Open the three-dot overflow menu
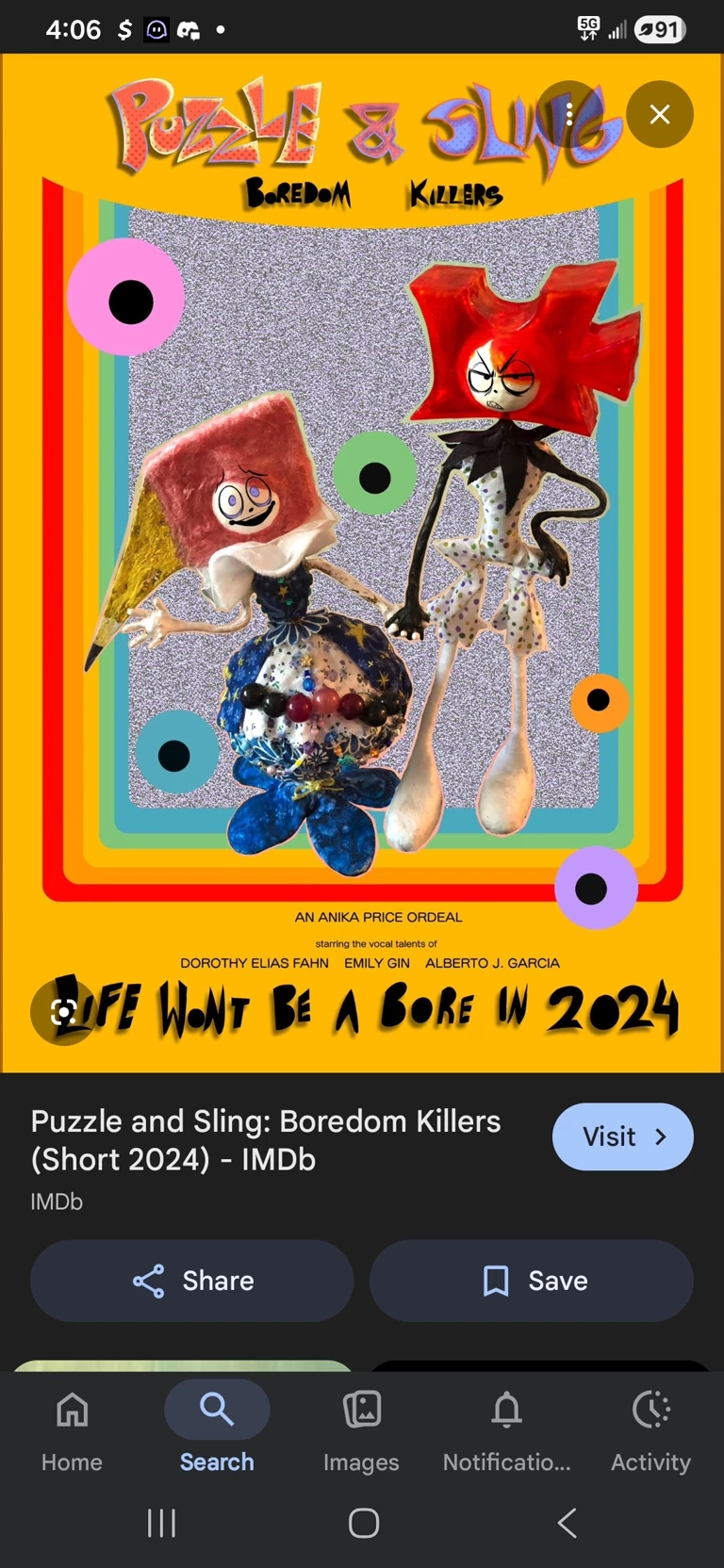The image size is (724, 1568). [569, 114]
